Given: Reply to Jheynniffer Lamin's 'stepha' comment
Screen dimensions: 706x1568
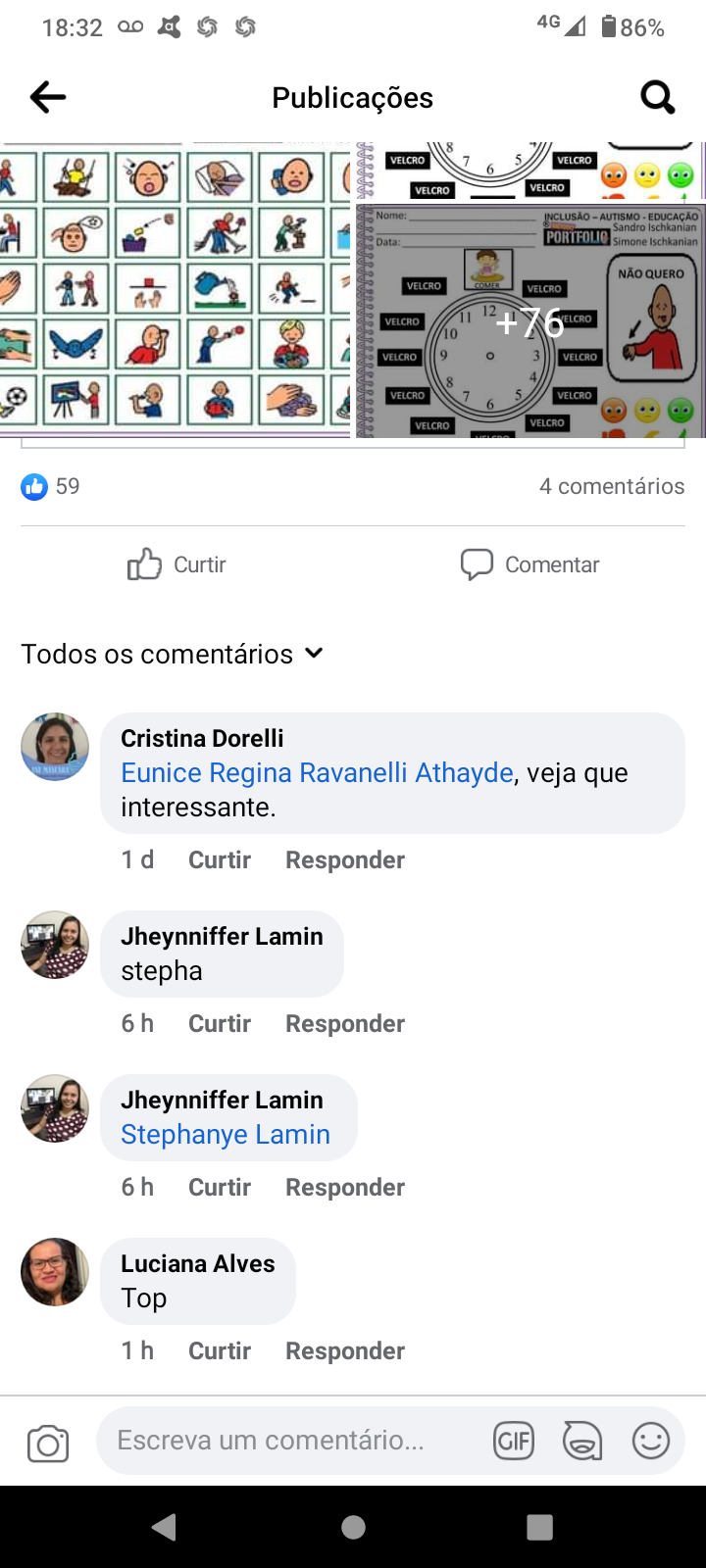Looking at the screenshot, I should point(345,1023).
